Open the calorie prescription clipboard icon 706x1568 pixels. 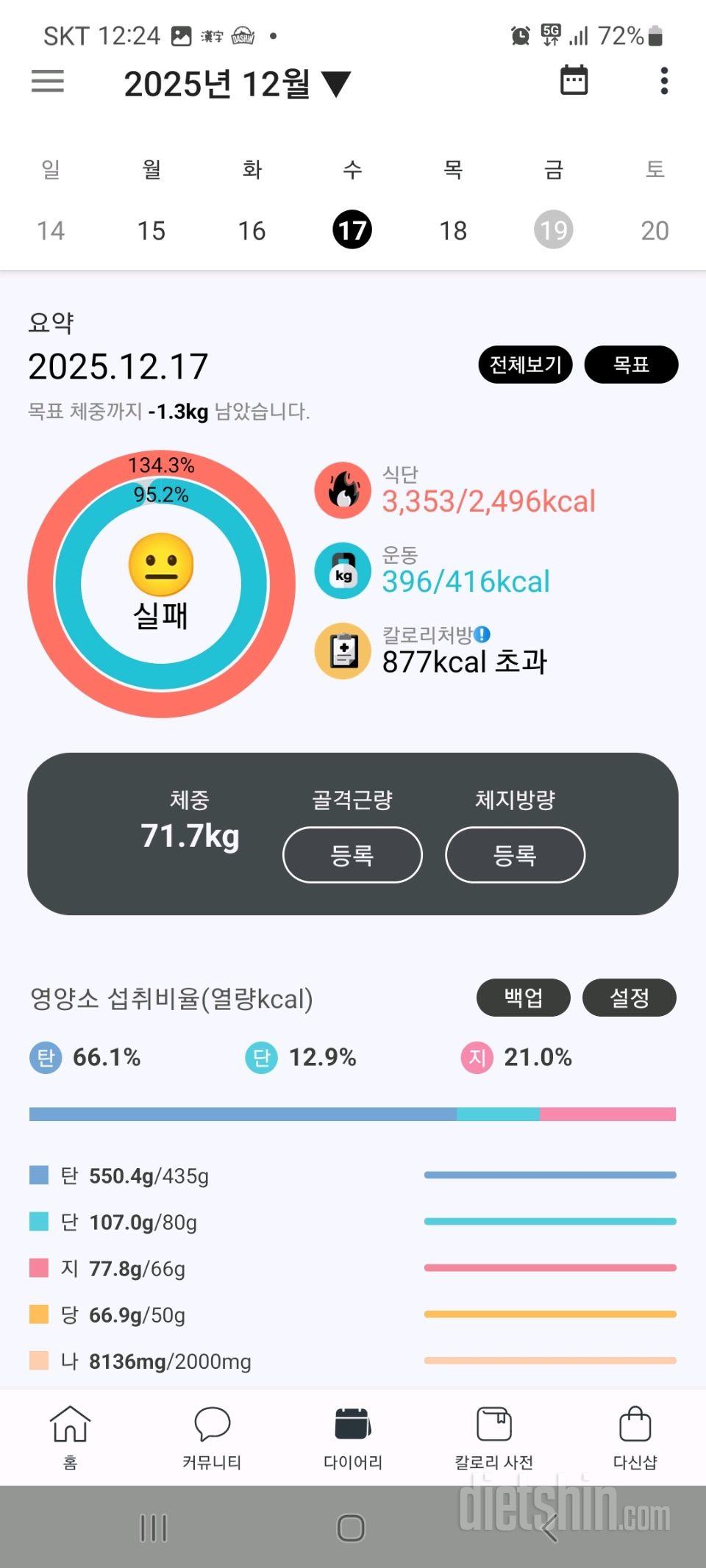pos(342,651)
